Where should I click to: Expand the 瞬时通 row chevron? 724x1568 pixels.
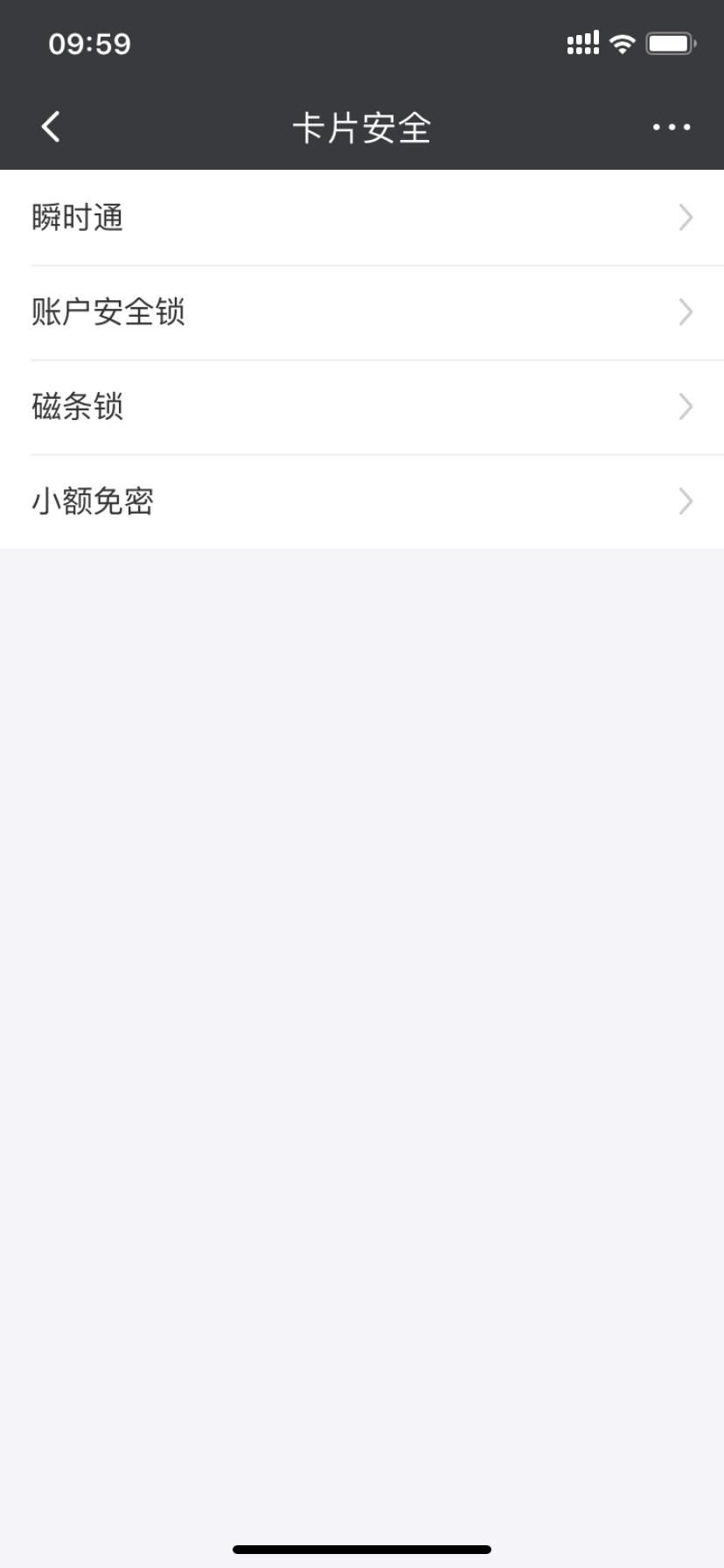[x=686, y=218]
